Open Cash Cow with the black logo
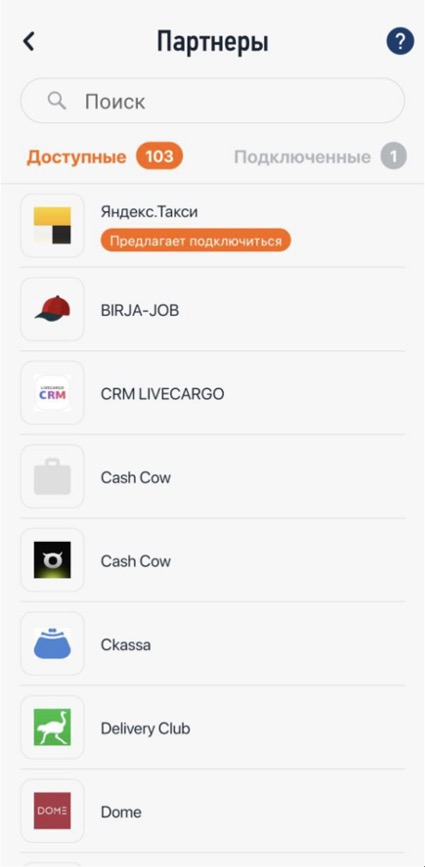Viewport: 425px width, 867px height. pos(212,560)
